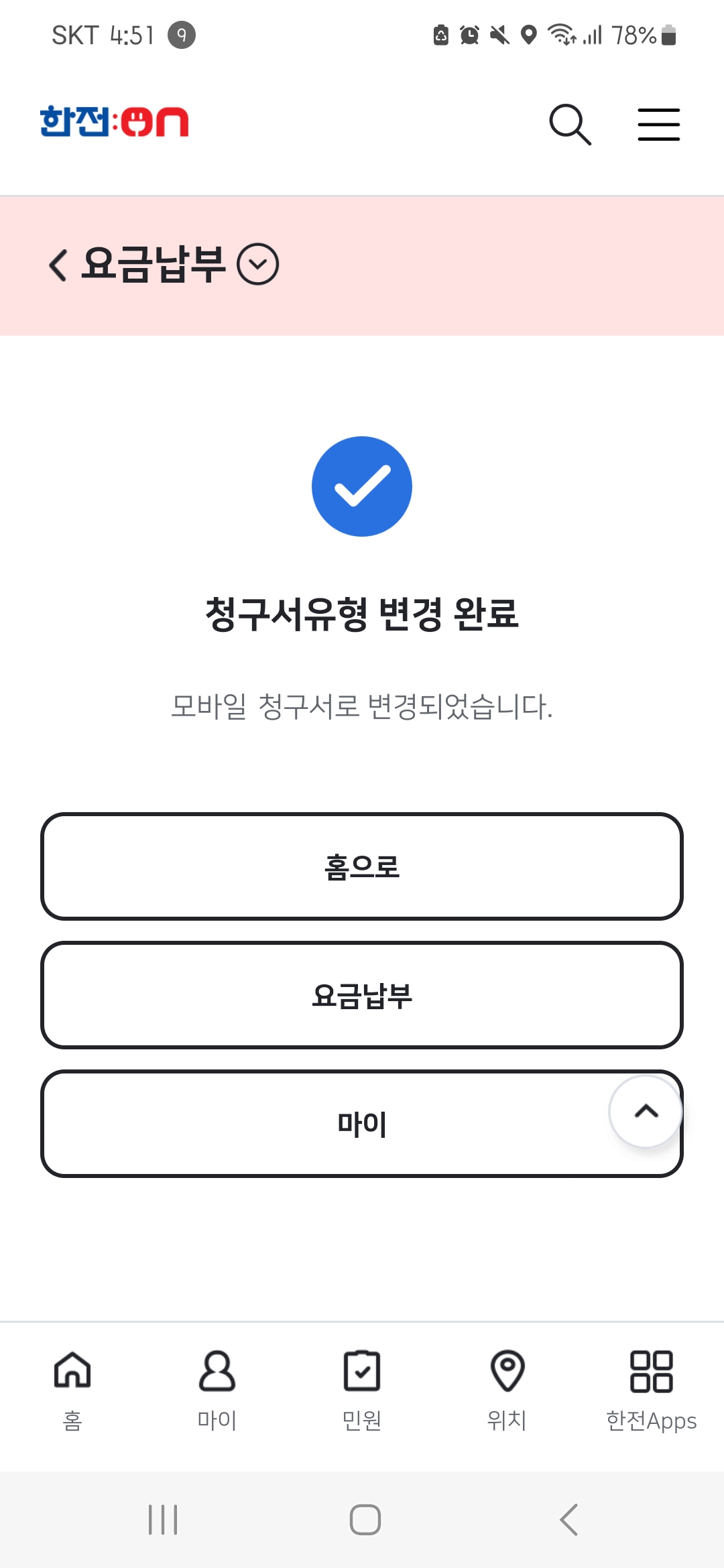This screenshot has height=1568, width=724.
Task: Go back from 요금납부 page
Action: pyautogui.click(x=58, y=265)
